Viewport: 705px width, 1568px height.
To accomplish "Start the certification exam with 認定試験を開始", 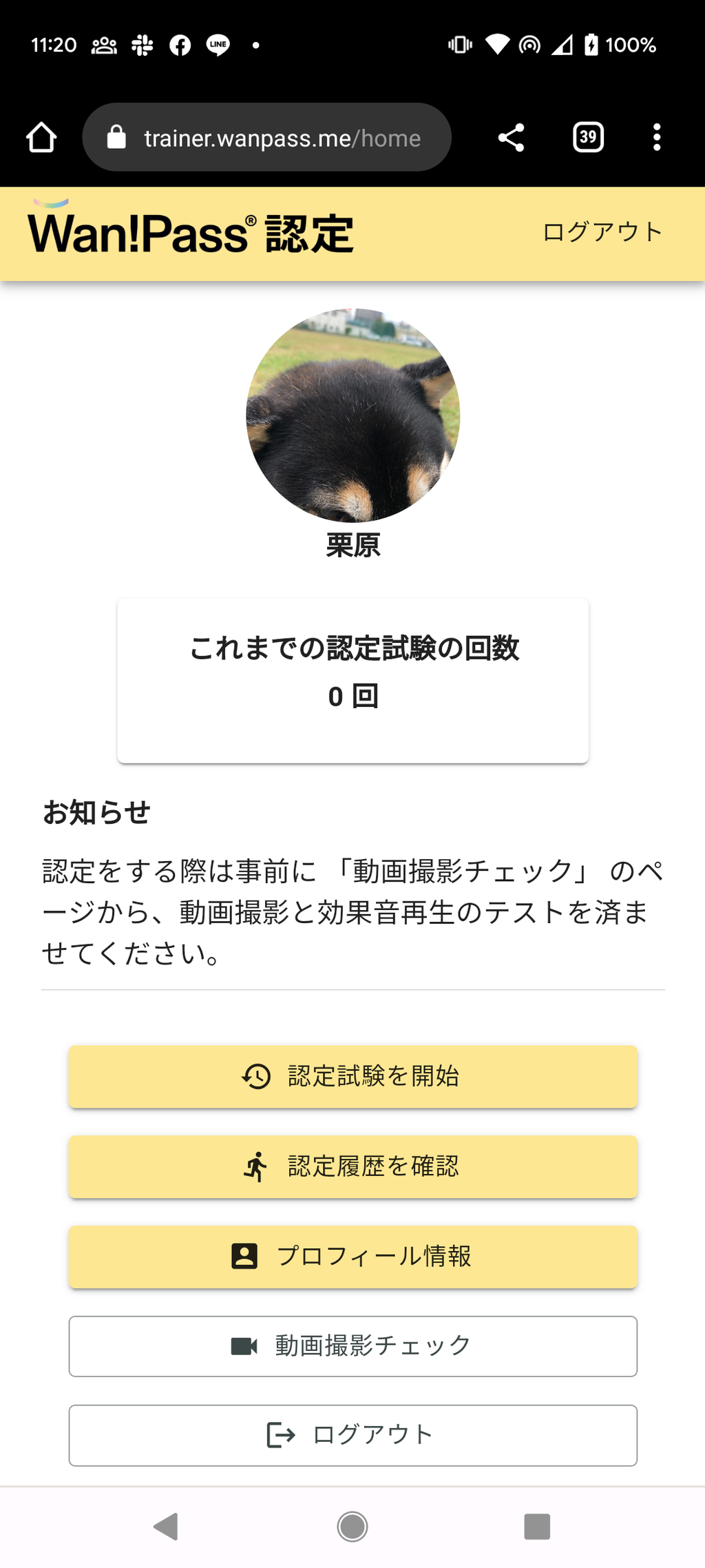I will point(352,1076).
